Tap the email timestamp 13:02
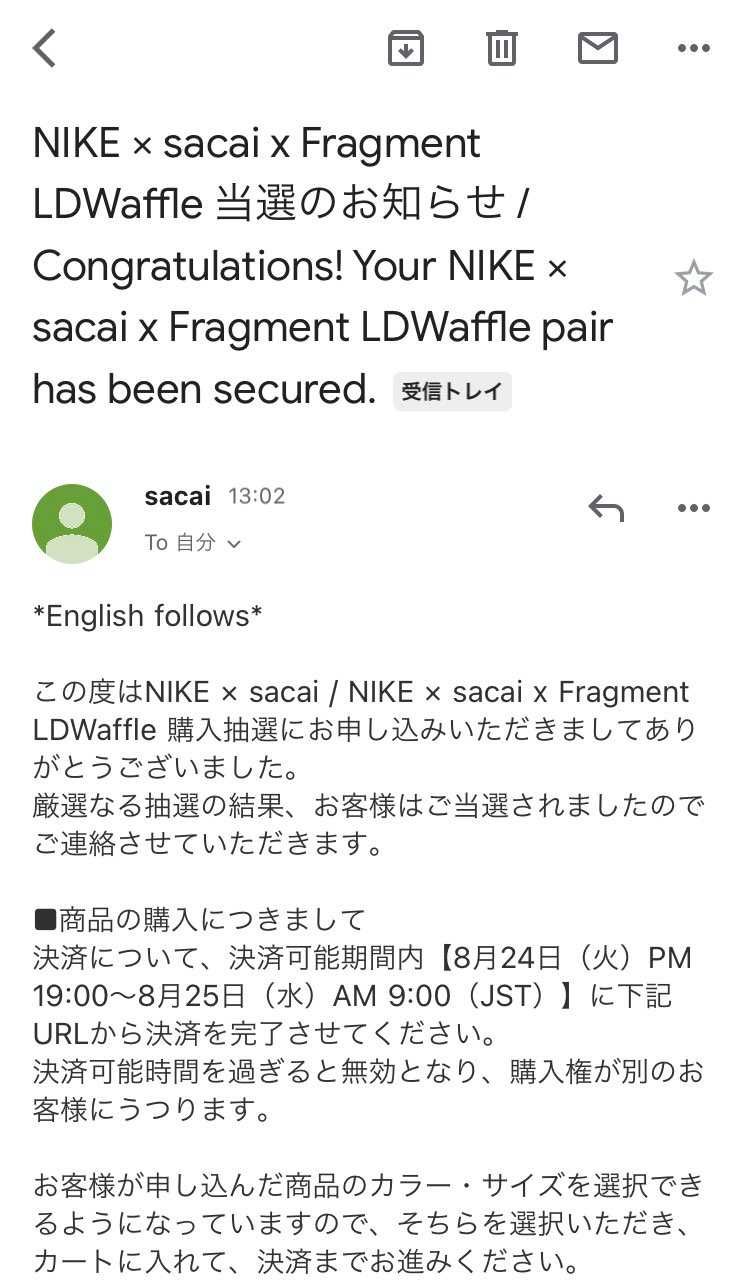 [x=258, y=495]
